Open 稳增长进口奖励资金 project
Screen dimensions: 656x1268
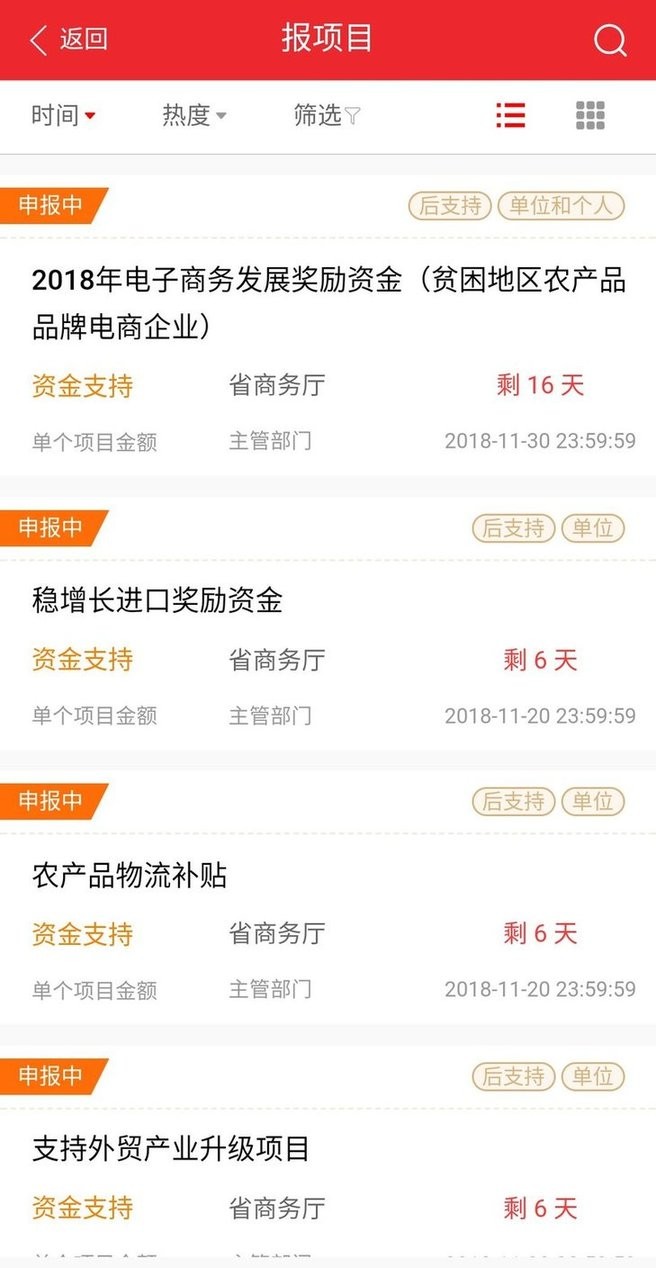pos(158,600)
